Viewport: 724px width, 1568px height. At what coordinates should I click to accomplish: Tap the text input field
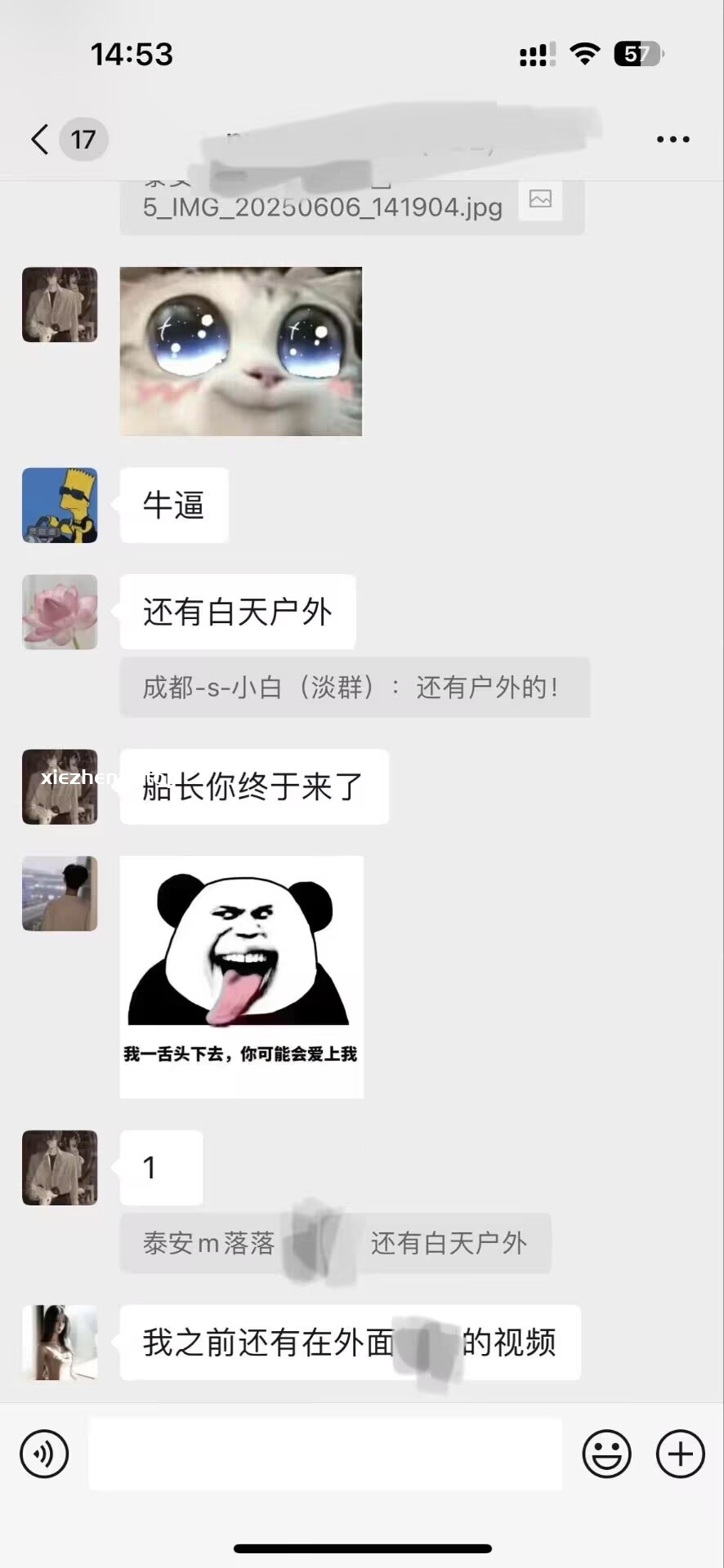tap(324, 1454)
